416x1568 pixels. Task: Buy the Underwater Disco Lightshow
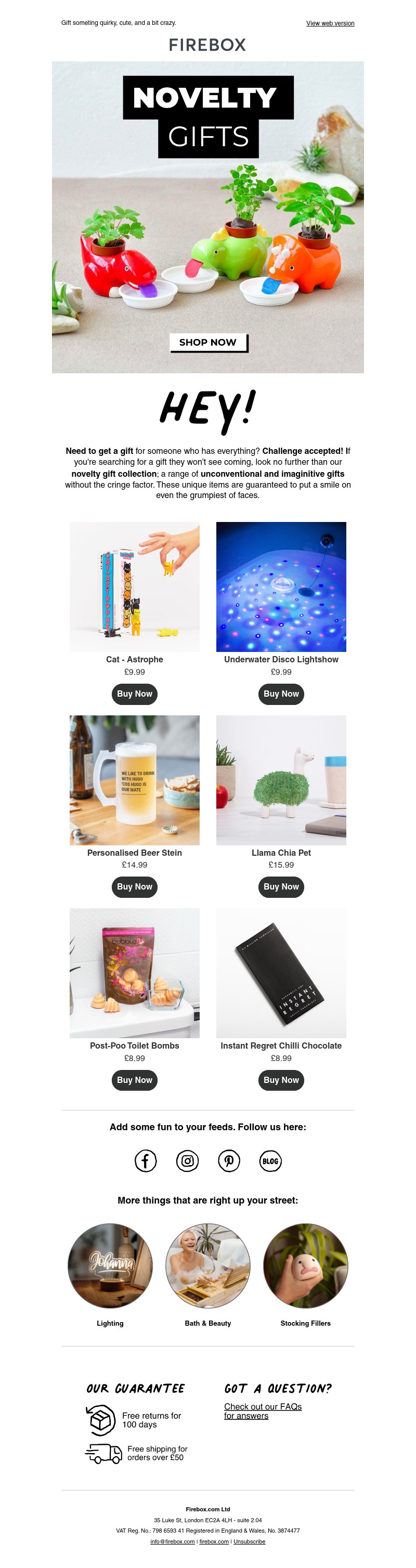click(281, 694)
